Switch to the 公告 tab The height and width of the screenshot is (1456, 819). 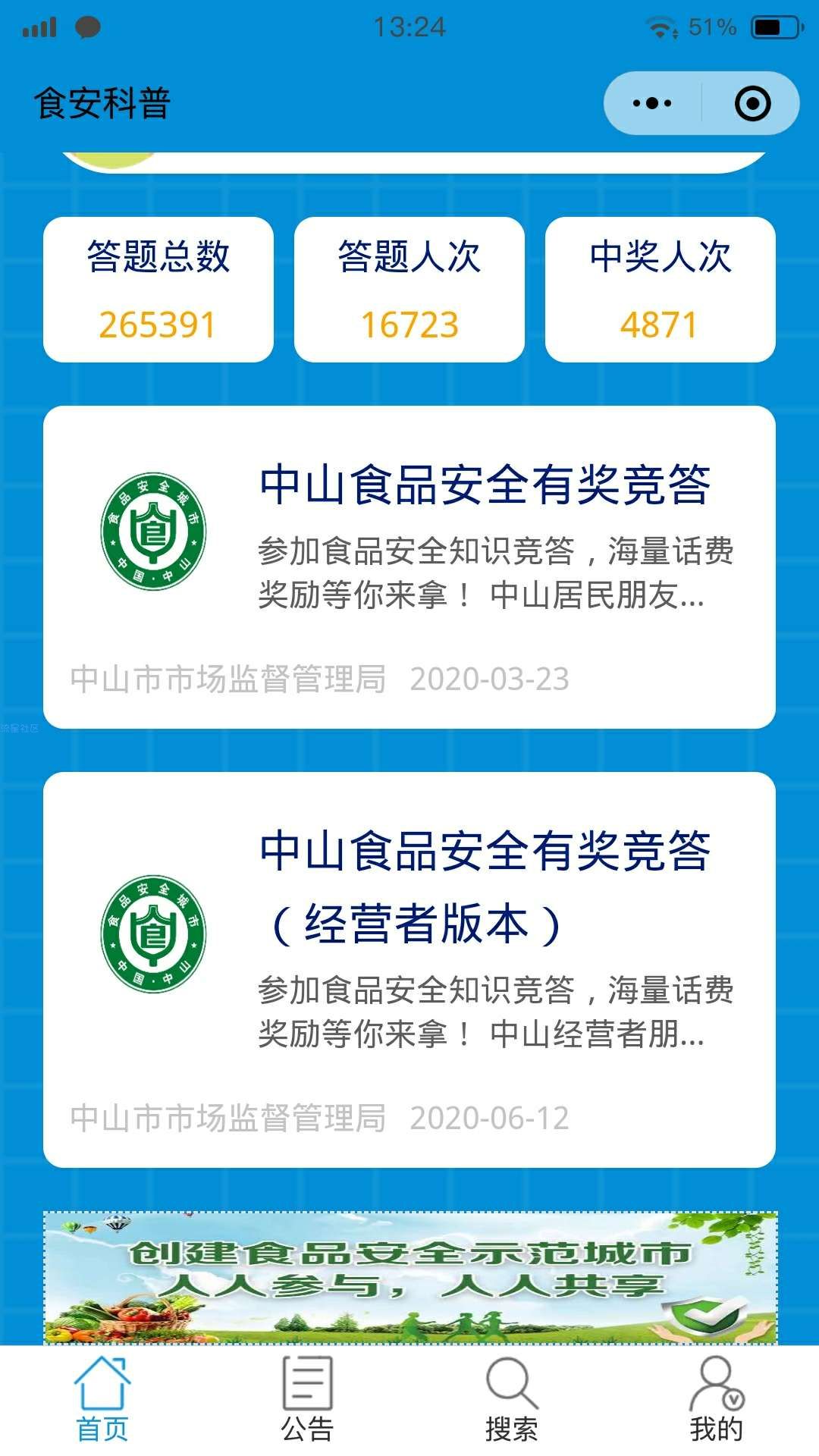coord(307,1400)
